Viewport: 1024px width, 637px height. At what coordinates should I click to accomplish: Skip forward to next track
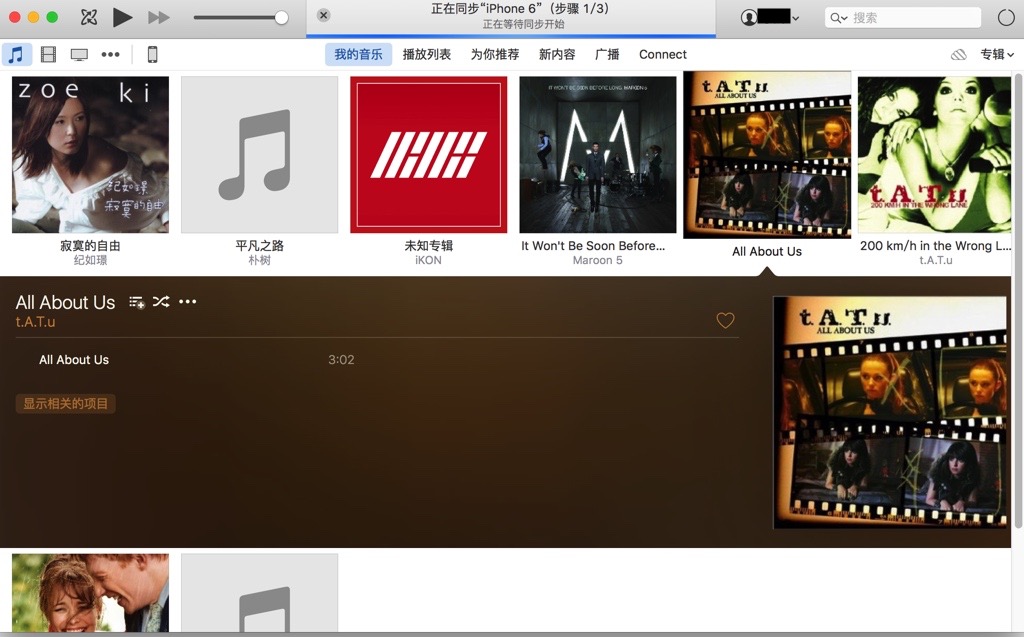point(158,17)
